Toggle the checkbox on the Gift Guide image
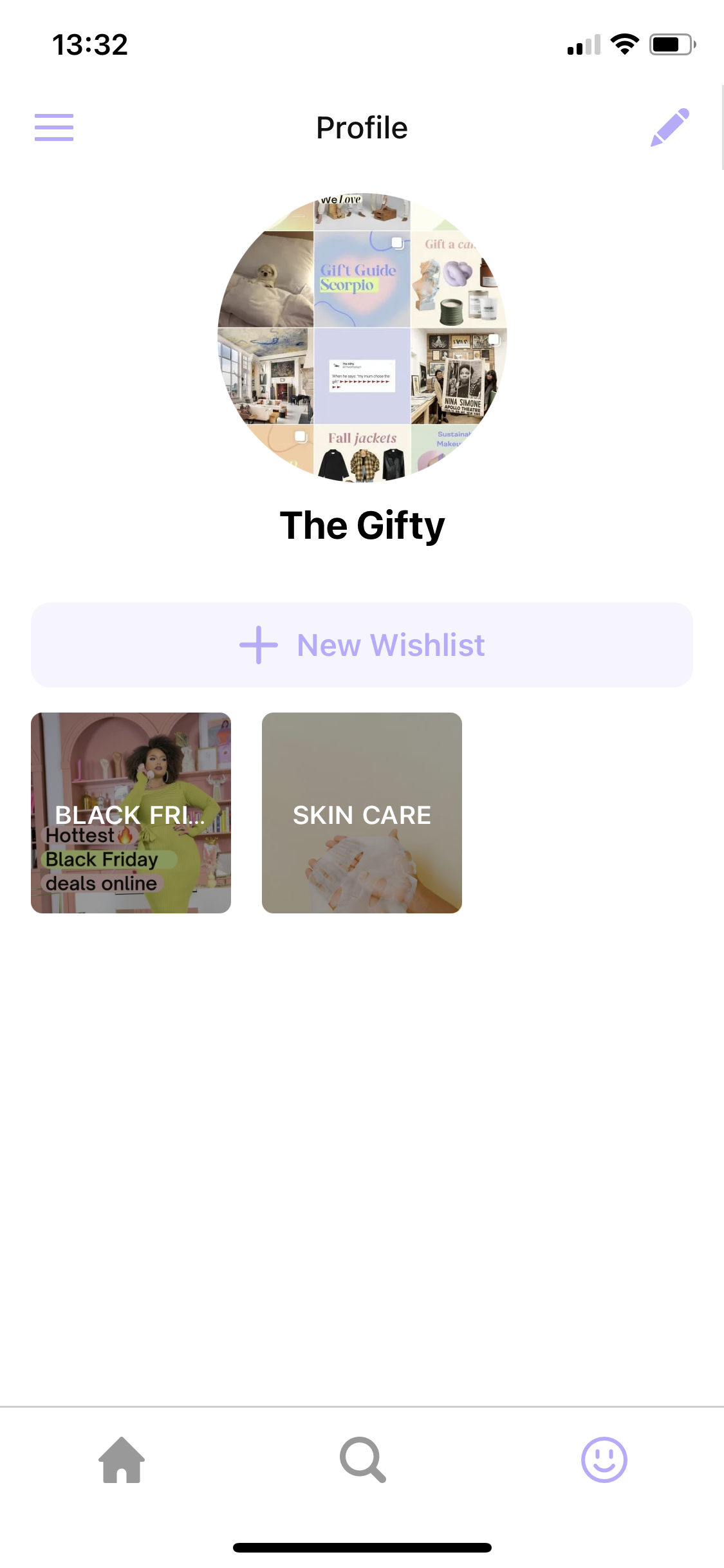724x1568 pixels. pos(397,242)
